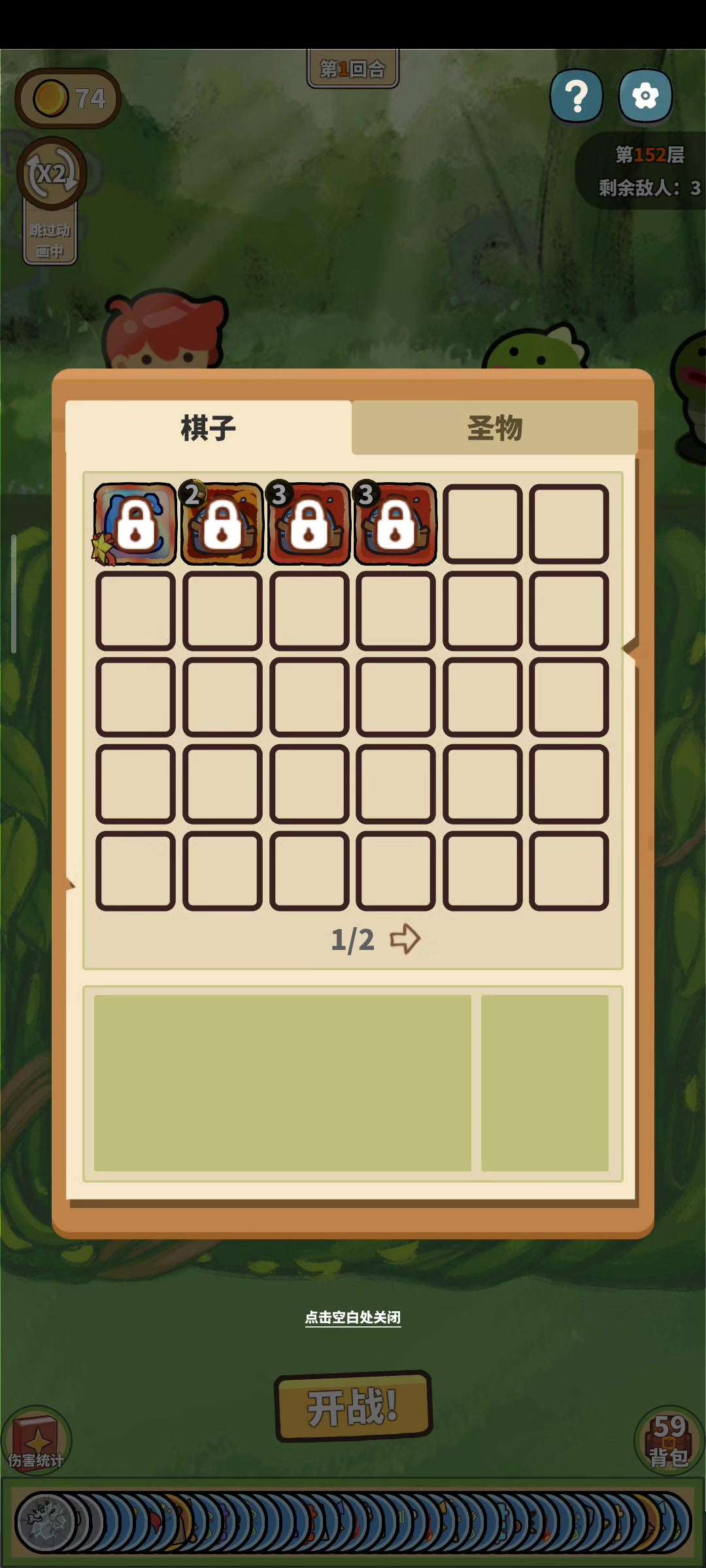Toggle 跳过动画 skip animation
Screen dimensions: 706x1568
50,240
